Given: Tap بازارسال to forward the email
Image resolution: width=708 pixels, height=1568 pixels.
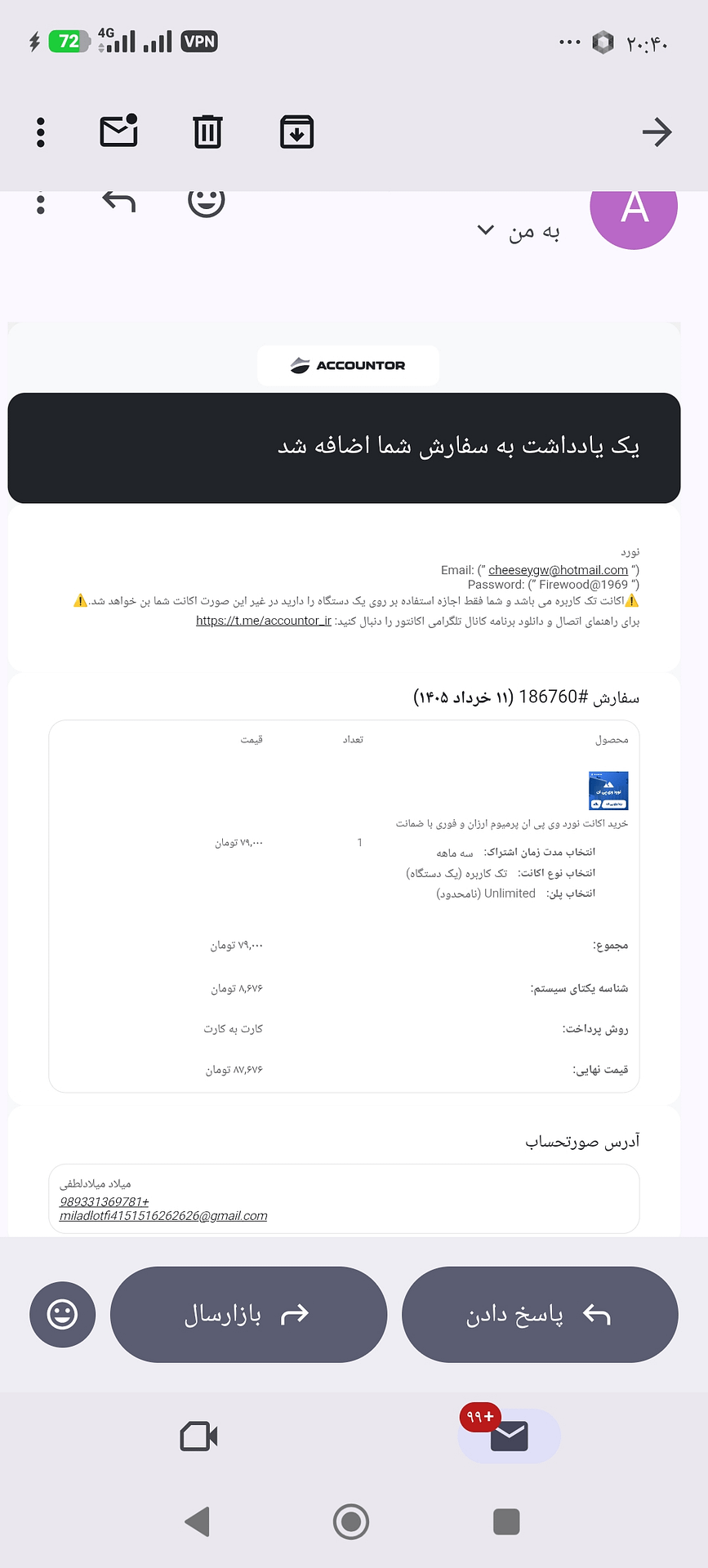Looking at the screenshot, I should coord(248,1315).
